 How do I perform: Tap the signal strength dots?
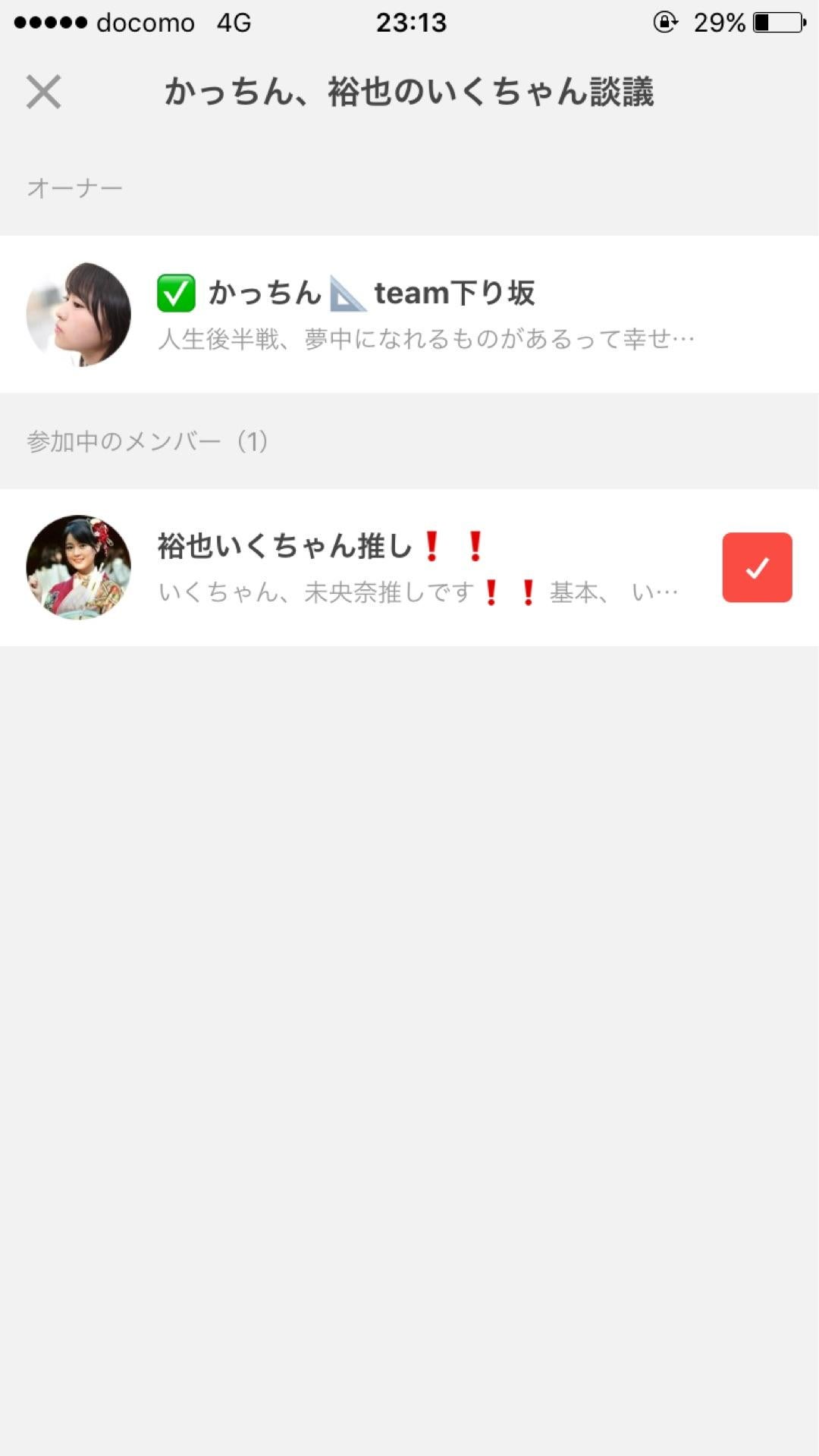[49, 23]
